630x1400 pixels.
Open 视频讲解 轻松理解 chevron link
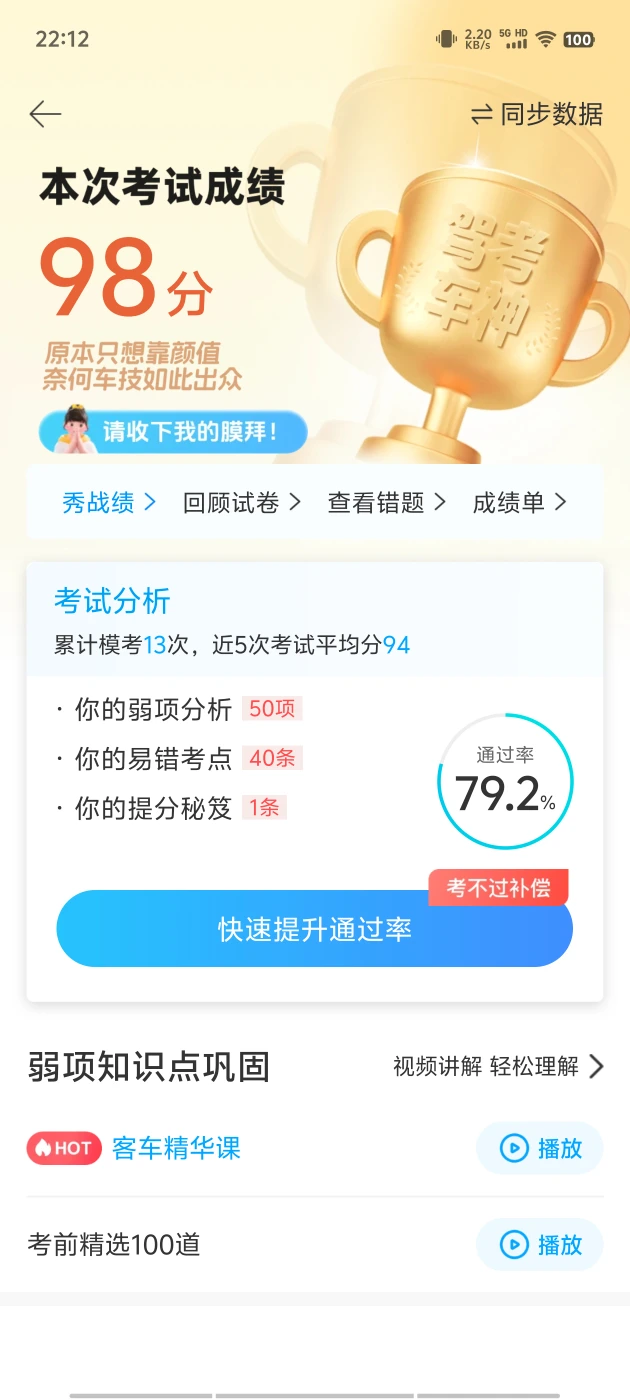(499, 1067)
